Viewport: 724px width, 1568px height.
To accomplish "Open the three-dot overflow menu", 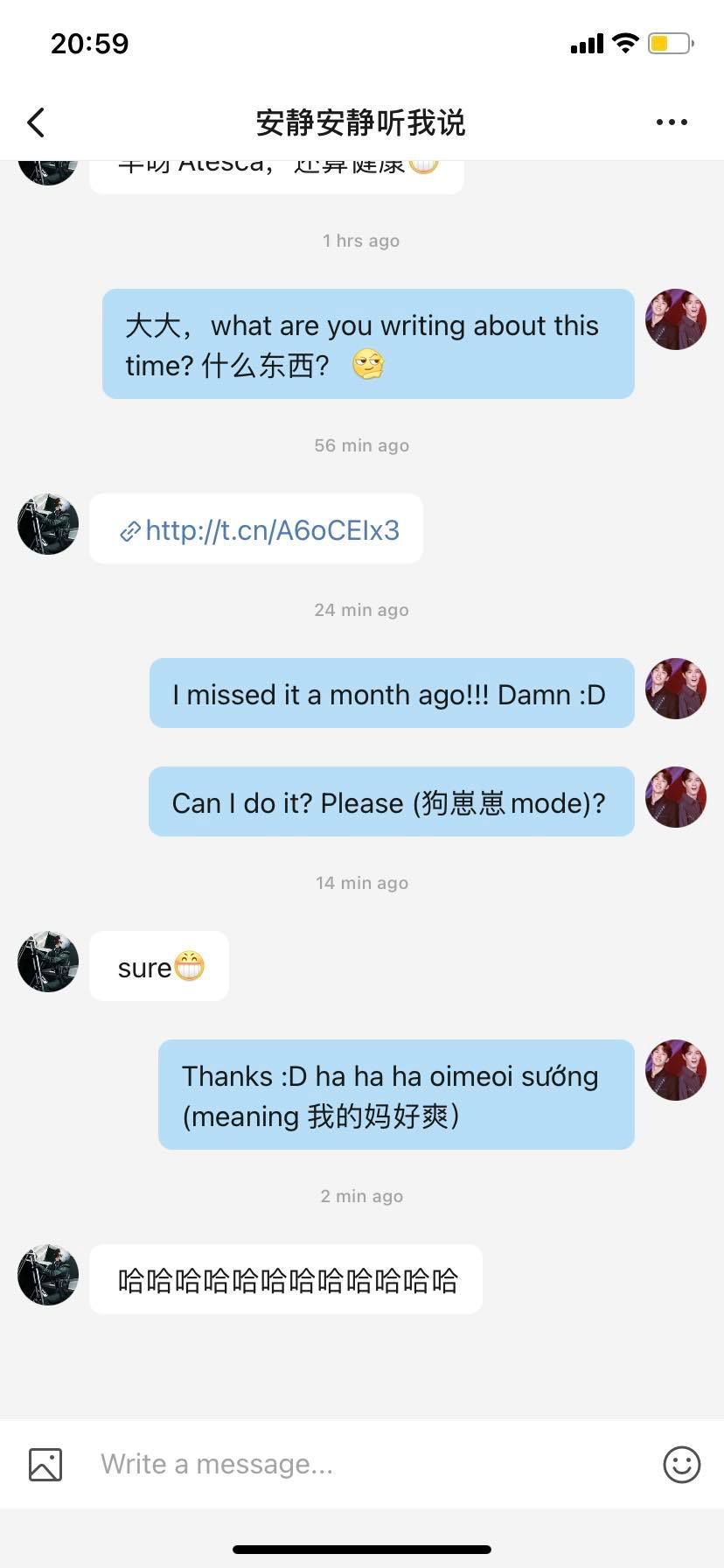I will pos(672,122).
